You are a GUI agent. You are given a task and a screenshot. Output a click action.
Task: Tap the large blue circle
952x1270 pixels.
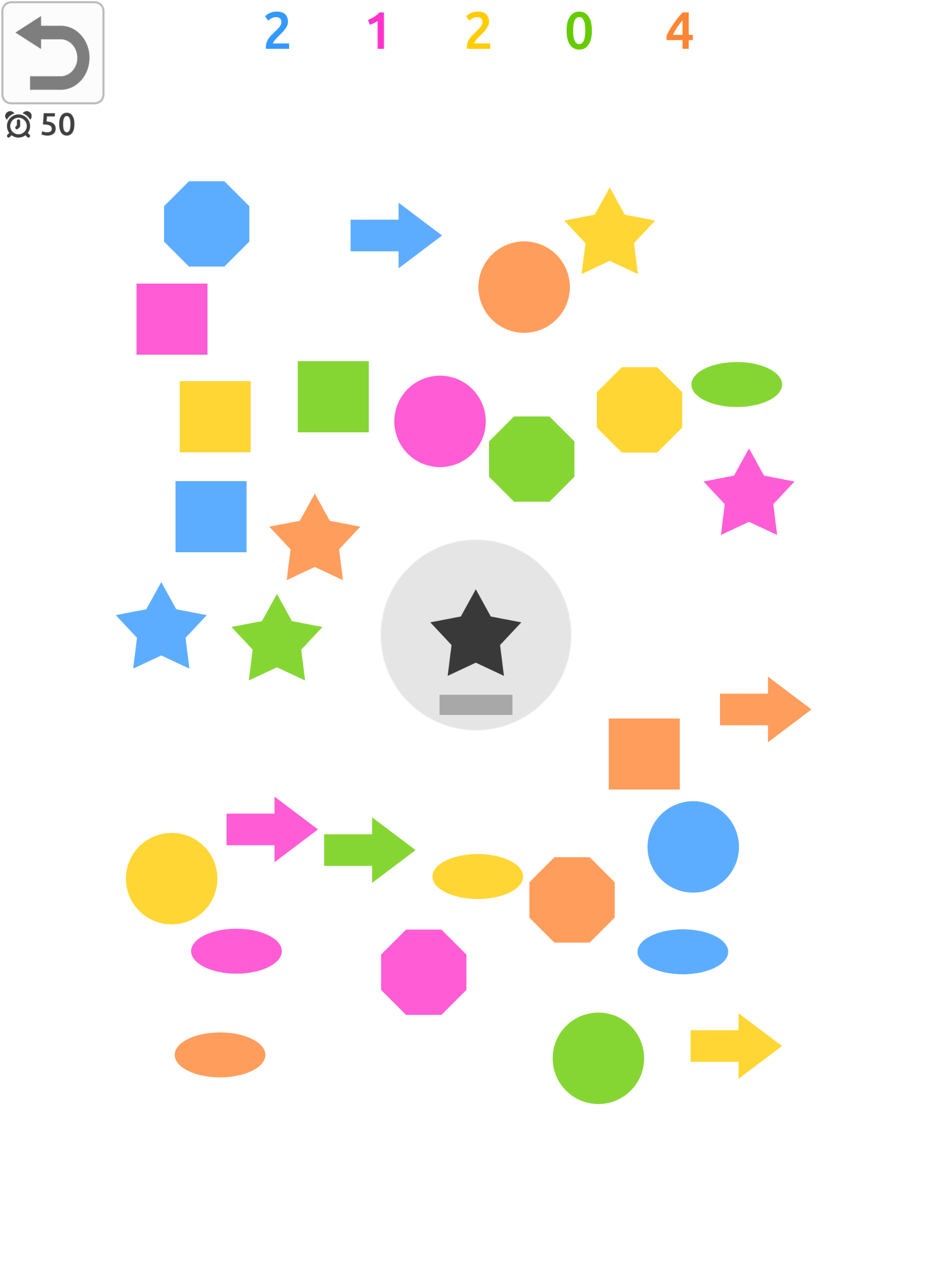(693, 847)
